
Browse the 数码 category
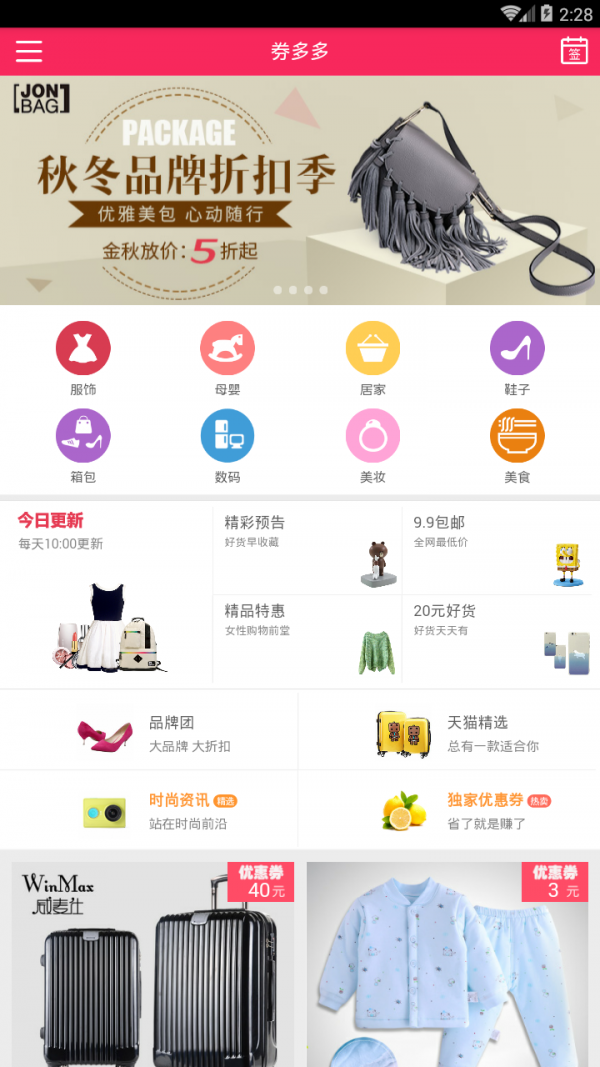click(228, 445)
